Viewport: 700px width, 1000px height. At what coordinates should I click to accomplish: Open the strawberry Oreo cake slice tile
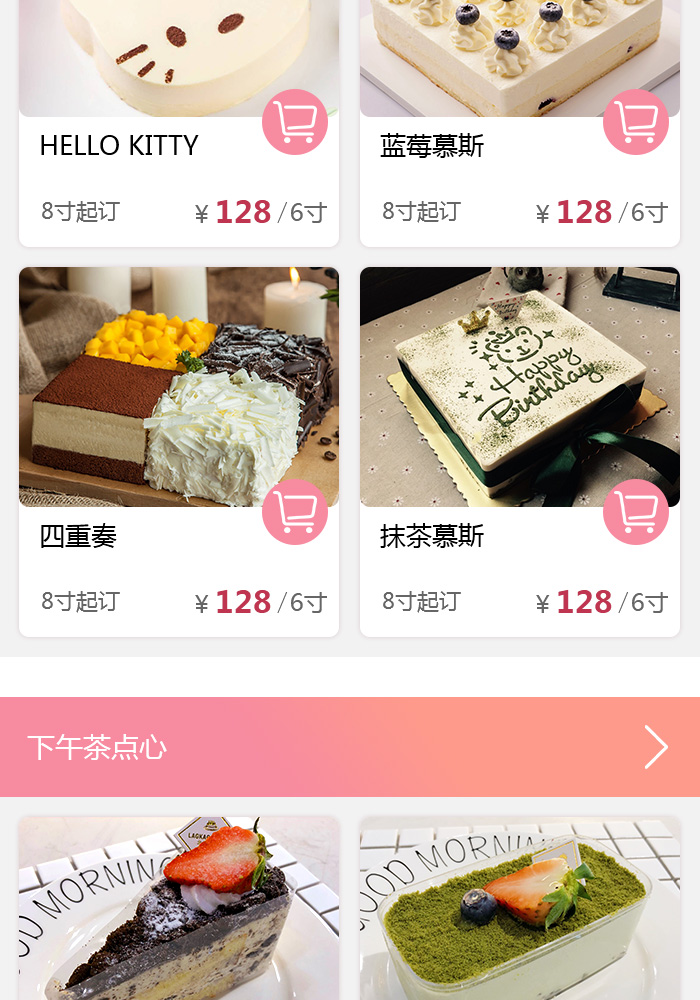pyautogui.click(x=179, y=910)
